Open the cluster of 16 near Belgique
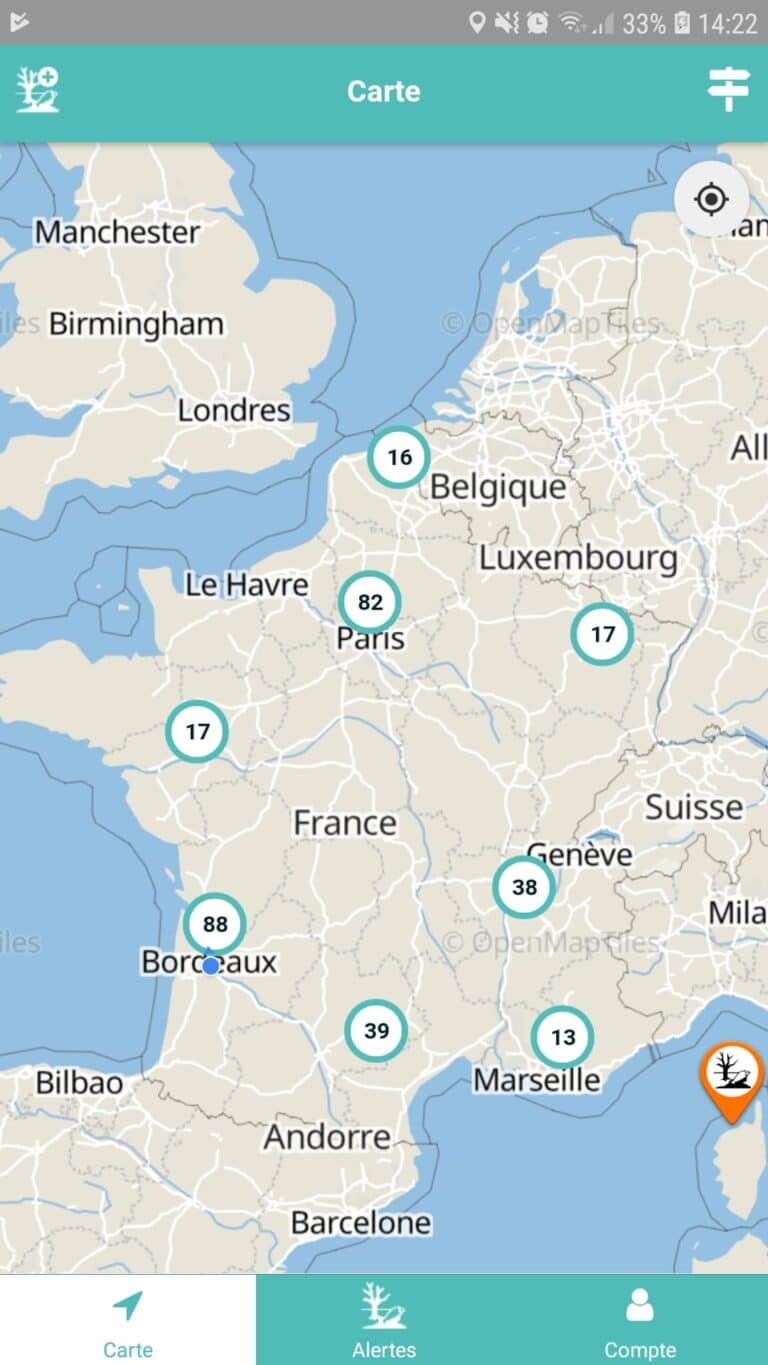 click(x=399, y=457)
